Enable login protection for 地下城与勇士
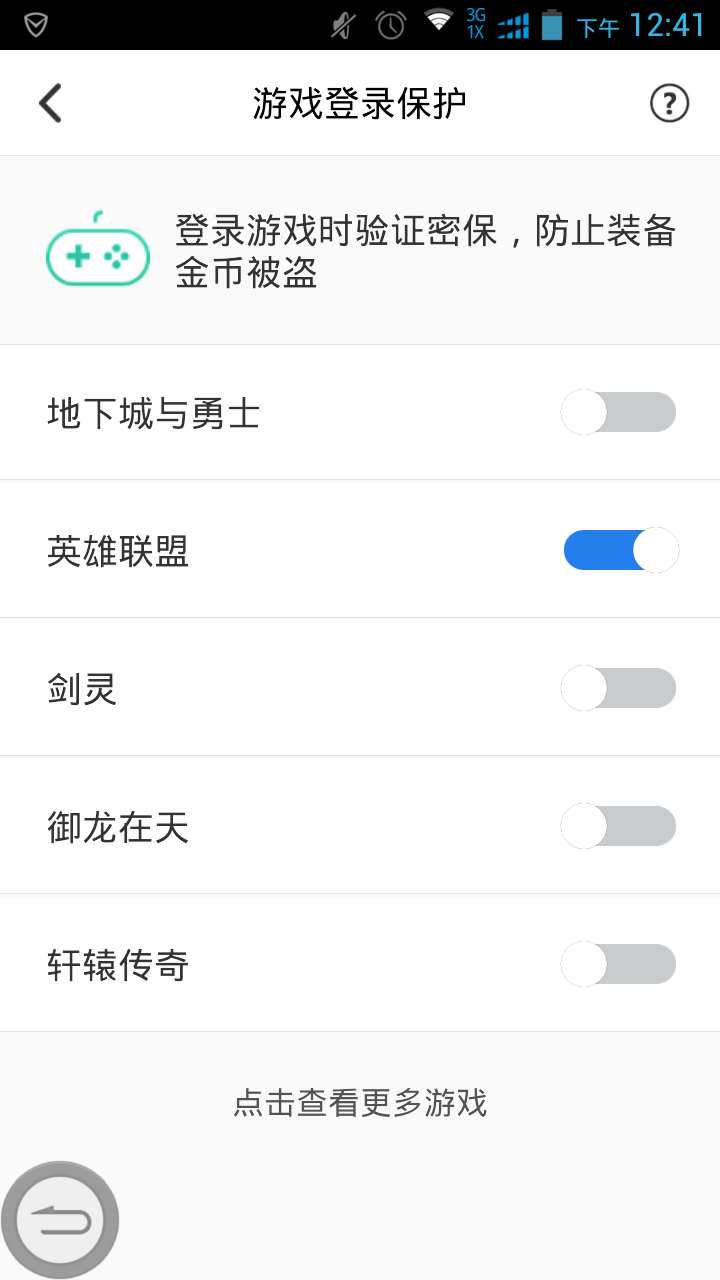The height and width of the screenshot is (1280, 720). pyautogui.click(x=619, y=412)
